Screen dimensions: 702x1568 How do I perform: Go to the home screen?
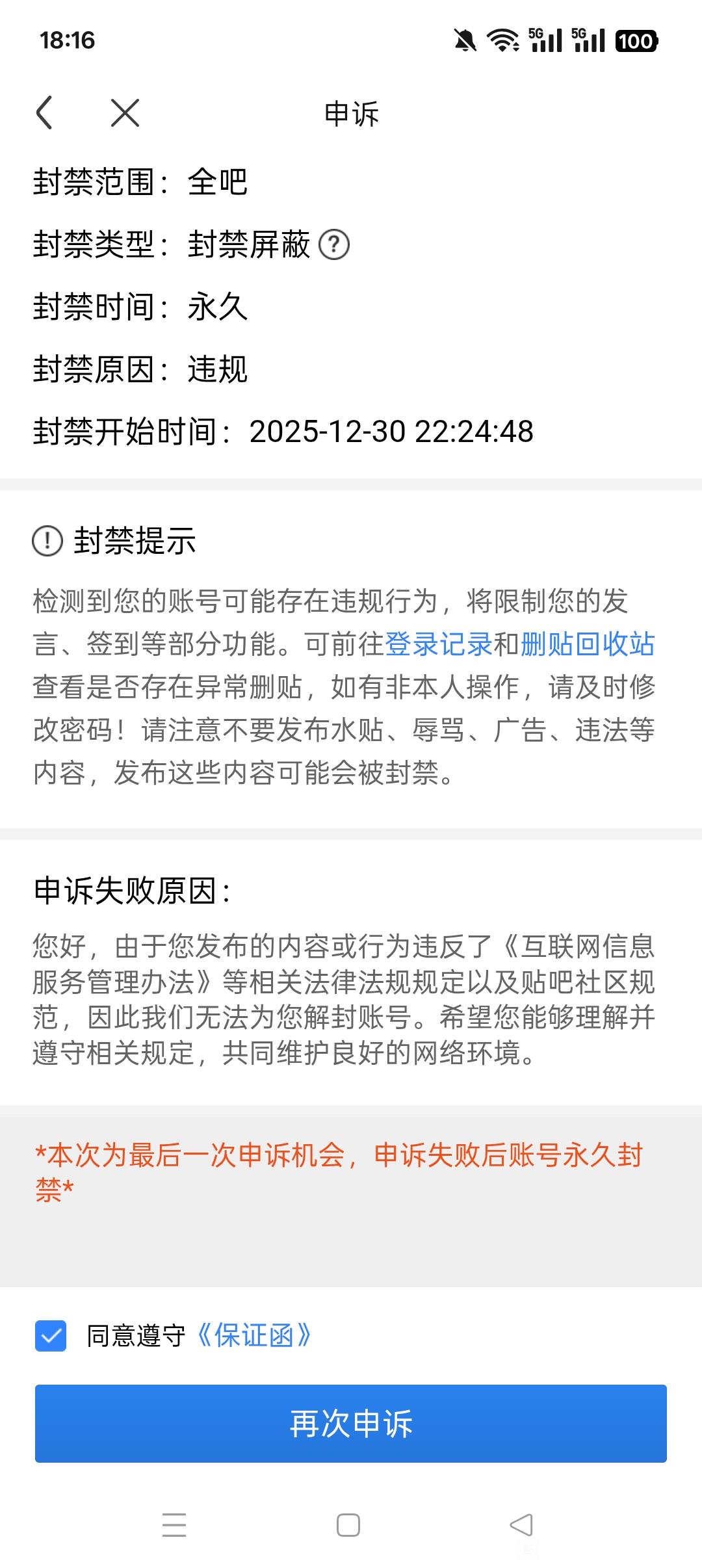(x=348, y=1524)
